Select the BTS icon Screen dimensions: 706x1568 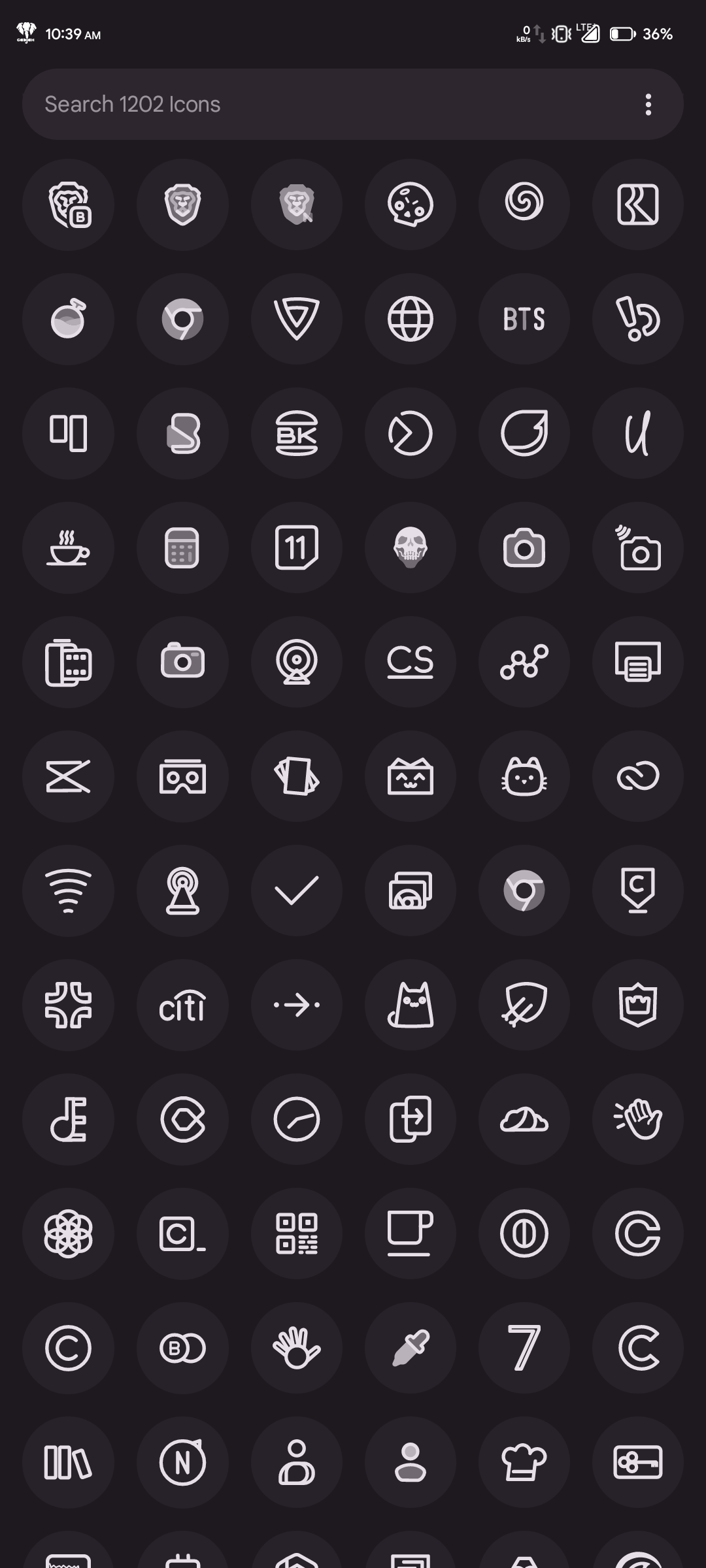click(x=524, y=319)
